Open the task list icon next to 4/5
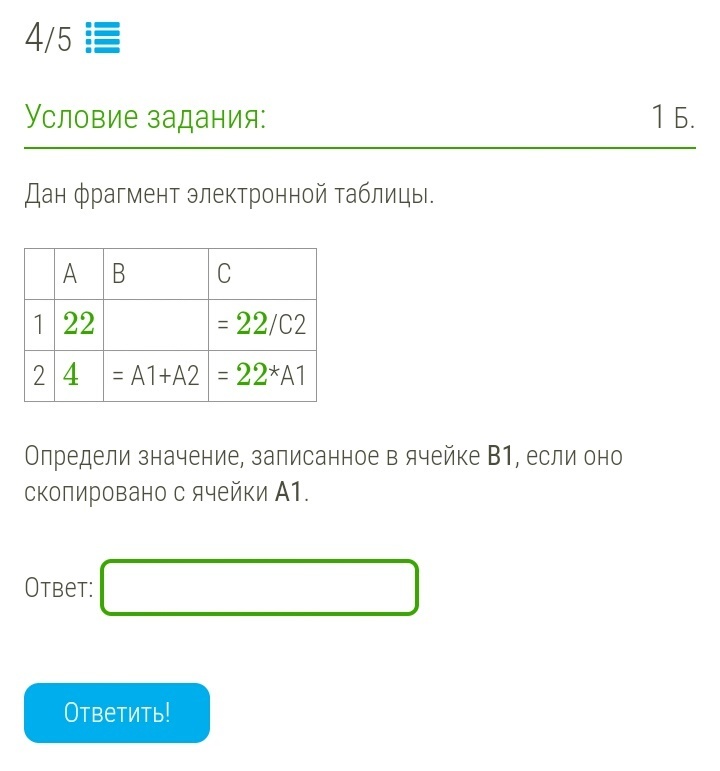 click(103, 38)
